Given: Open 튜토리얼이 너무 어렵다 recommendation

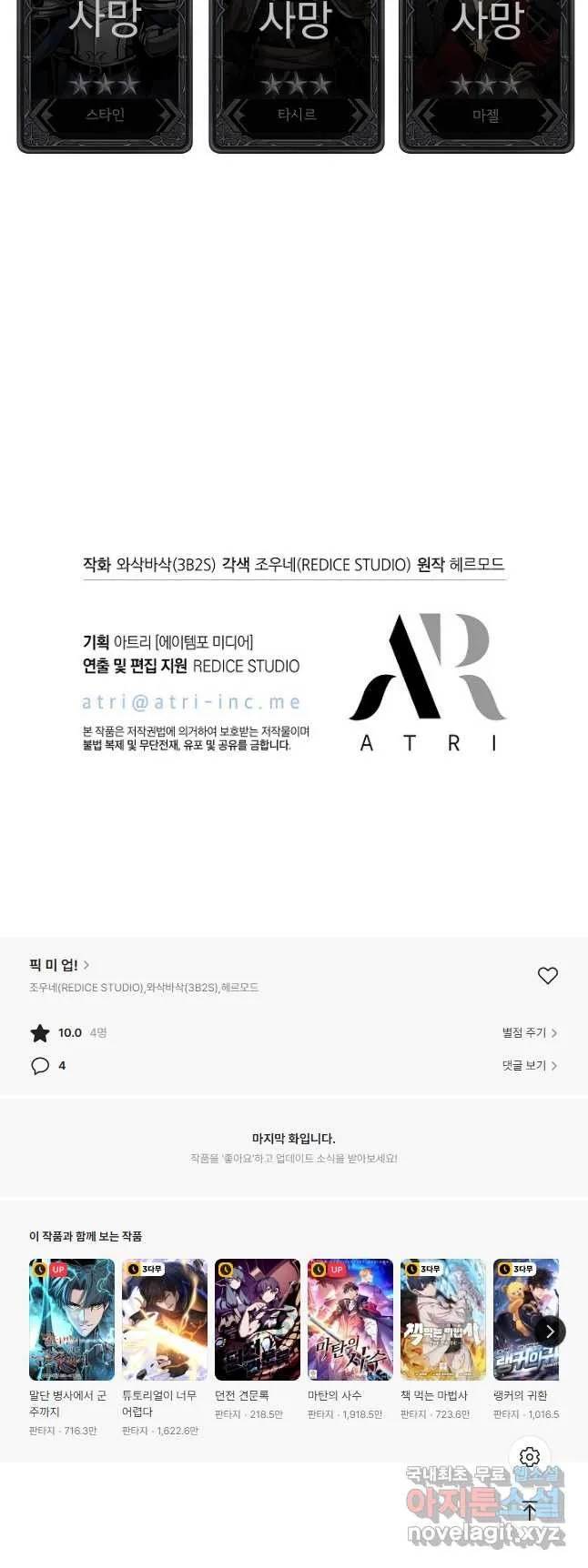Looking at the screenshot, I should pyautogui.click(x=165, y=1320).
